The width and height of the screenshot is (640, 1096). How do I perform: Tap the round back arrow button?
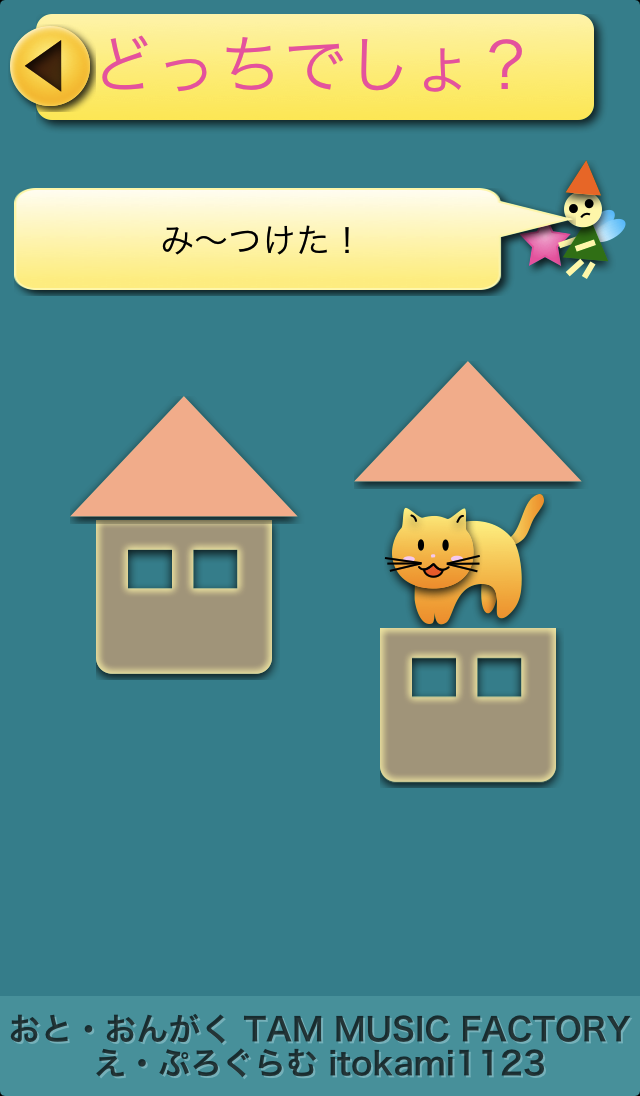click(50, 66)
